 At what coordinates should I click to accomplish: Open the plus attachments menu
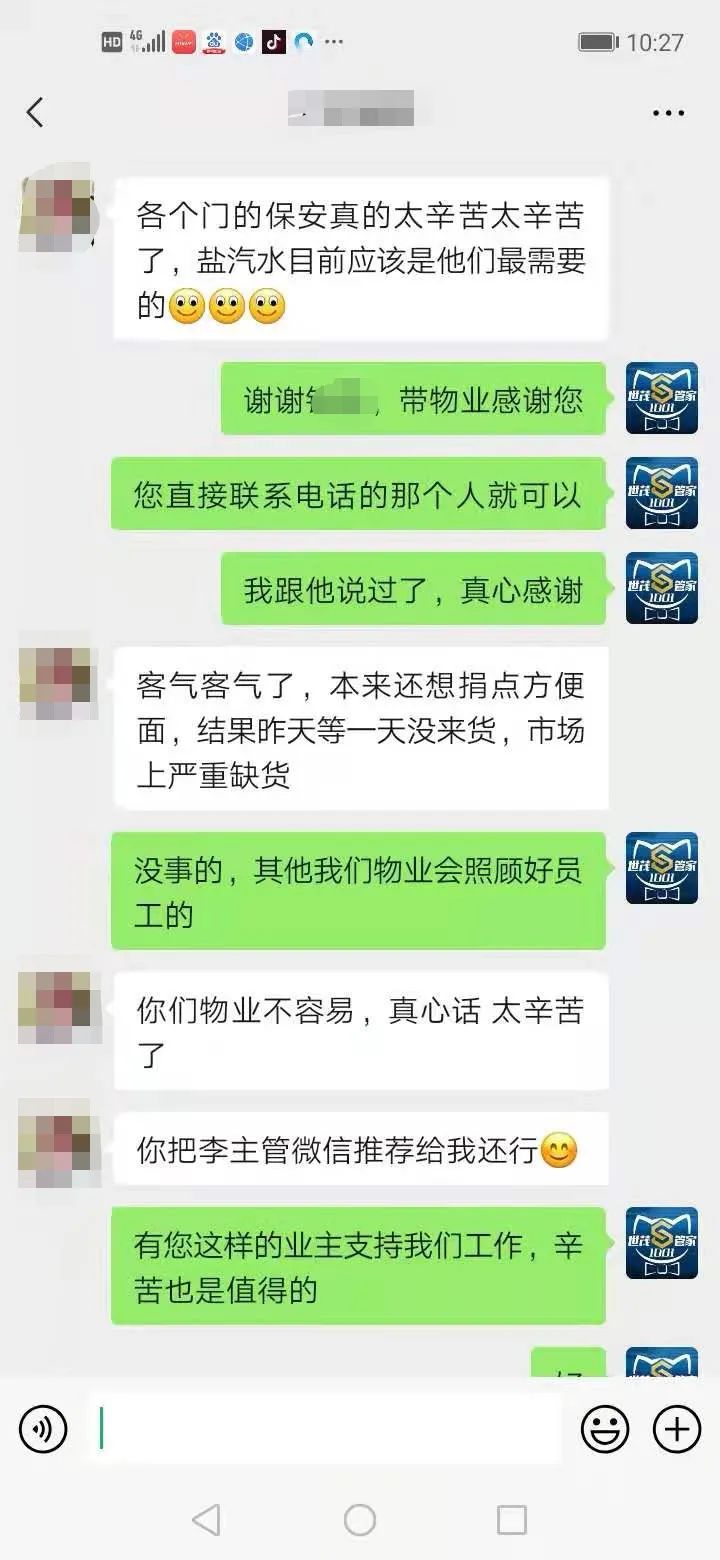point(677,1428)
